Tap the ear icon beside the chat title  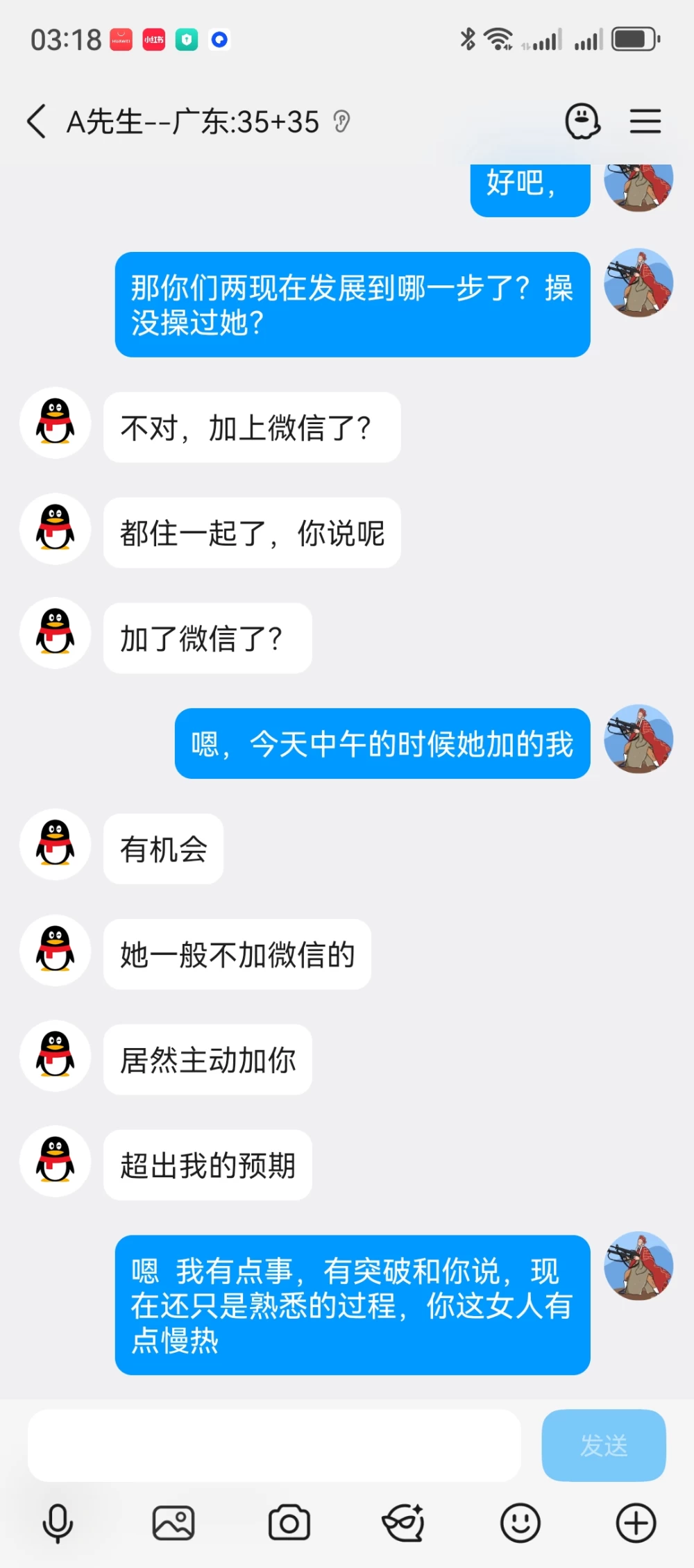click(x=341, y=121)
